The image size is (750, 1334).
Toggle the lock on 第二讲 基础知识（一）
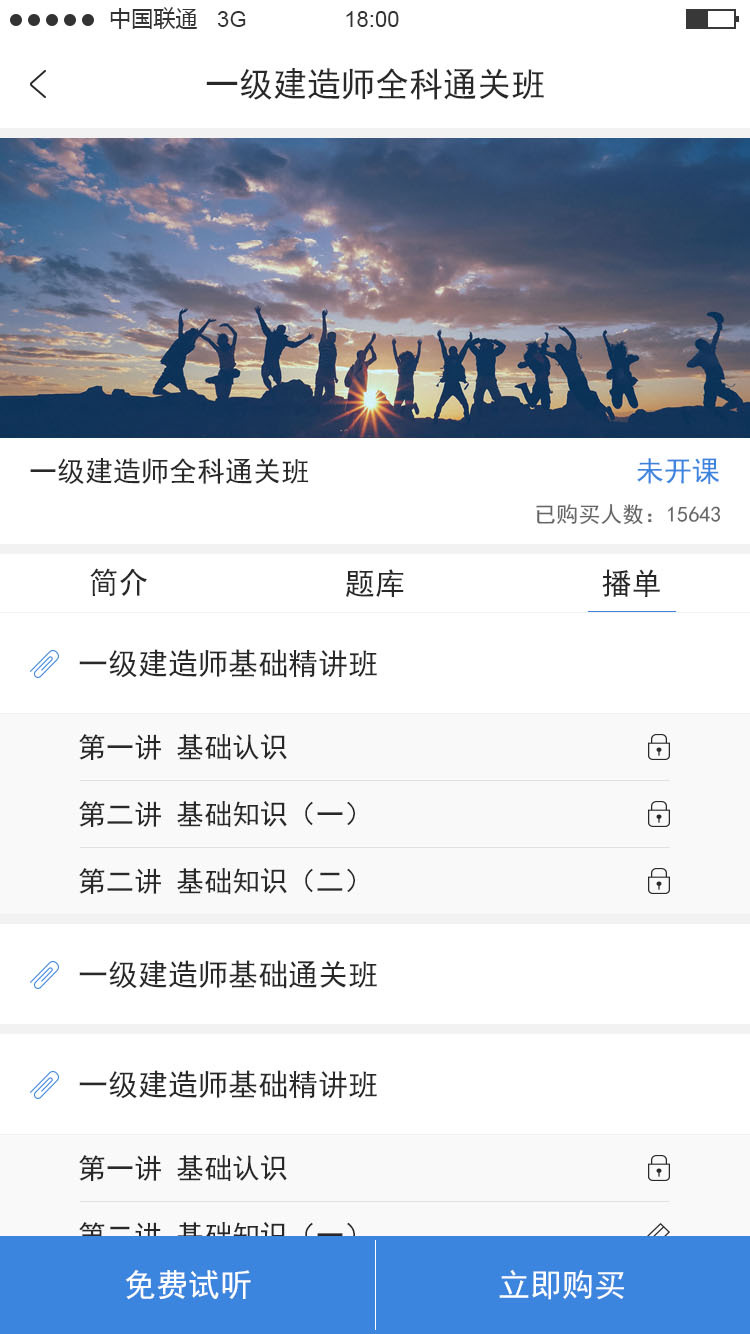(658, 814)
